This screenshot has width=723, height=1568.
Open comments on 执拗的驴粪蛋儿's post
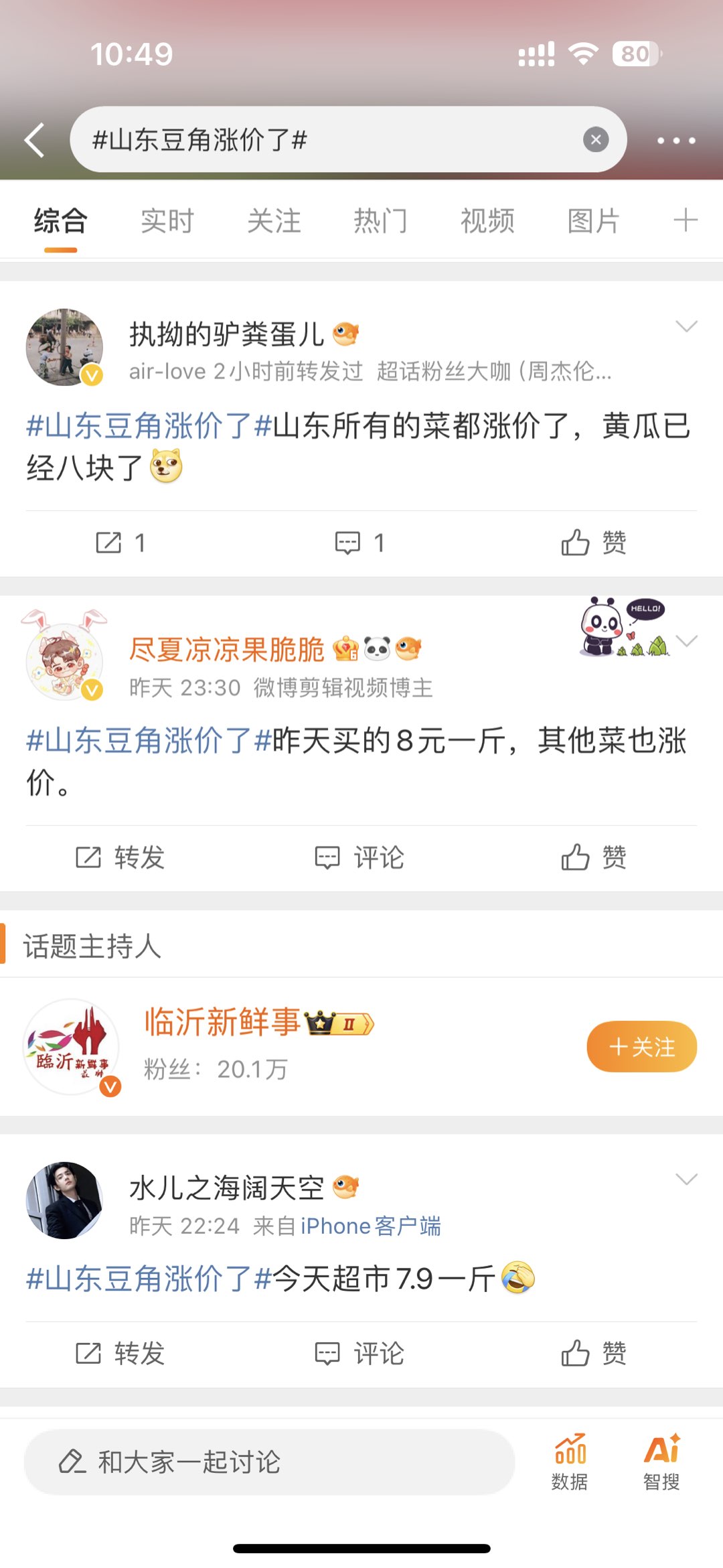pyautogui.click(x=360, y=543)
